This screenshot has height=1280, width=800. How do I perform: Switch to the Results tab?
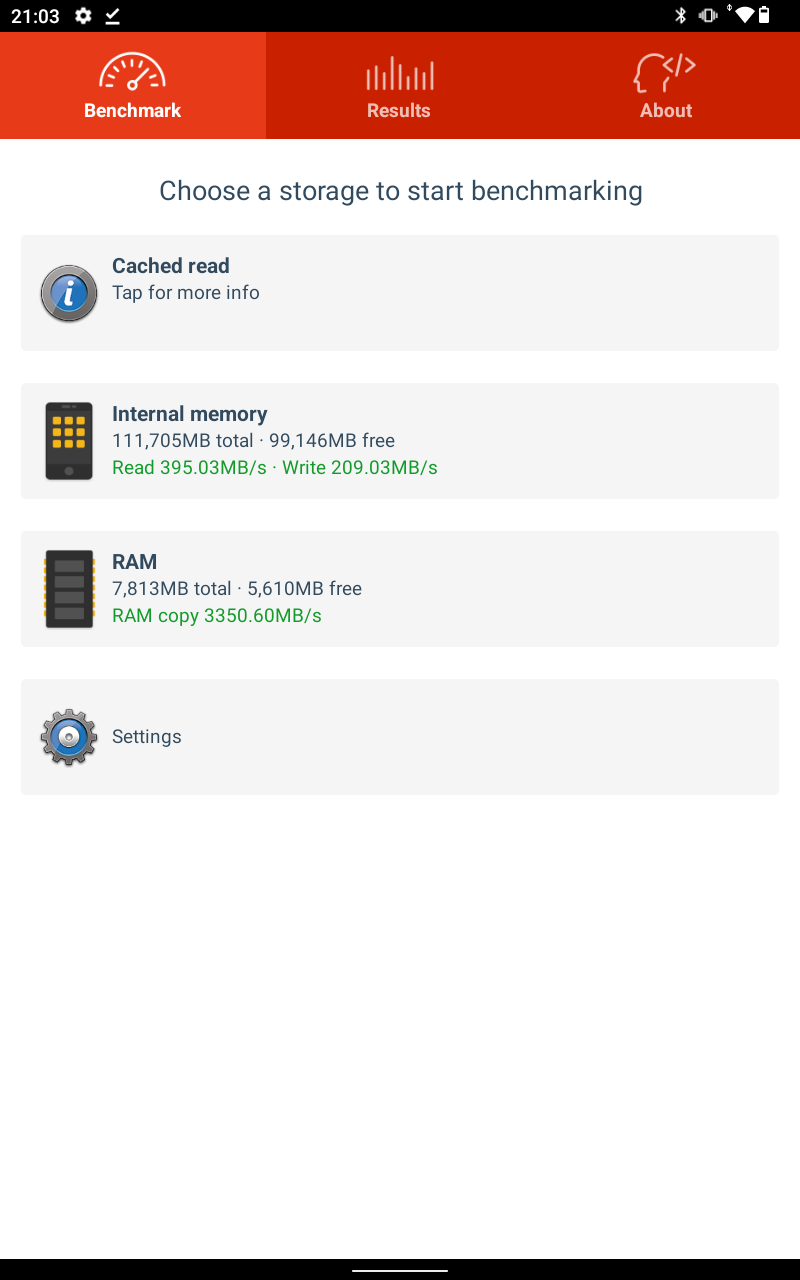pyautogui.click(x=398, y=87)
